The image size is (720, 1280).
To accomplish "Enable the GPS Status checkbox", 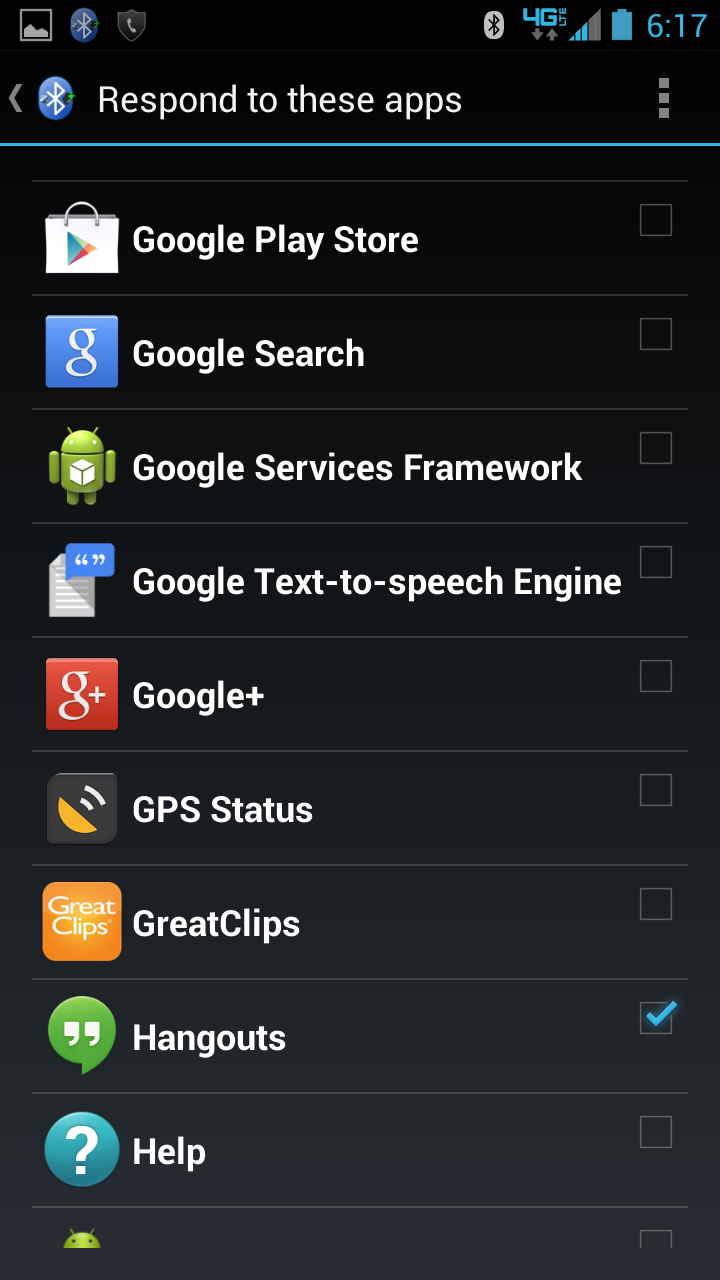I will (656, 790).
